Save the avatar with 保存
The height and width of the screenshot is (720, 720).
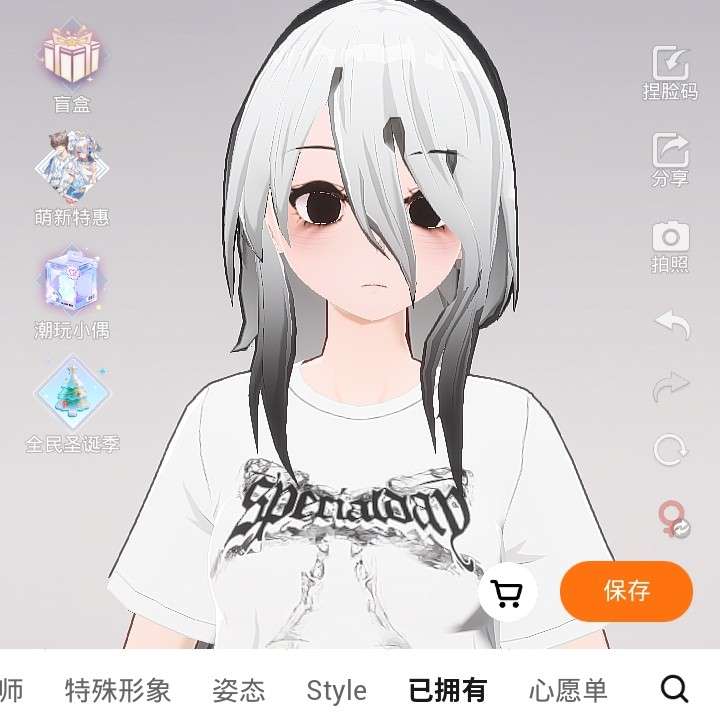[x=626, y=591]
